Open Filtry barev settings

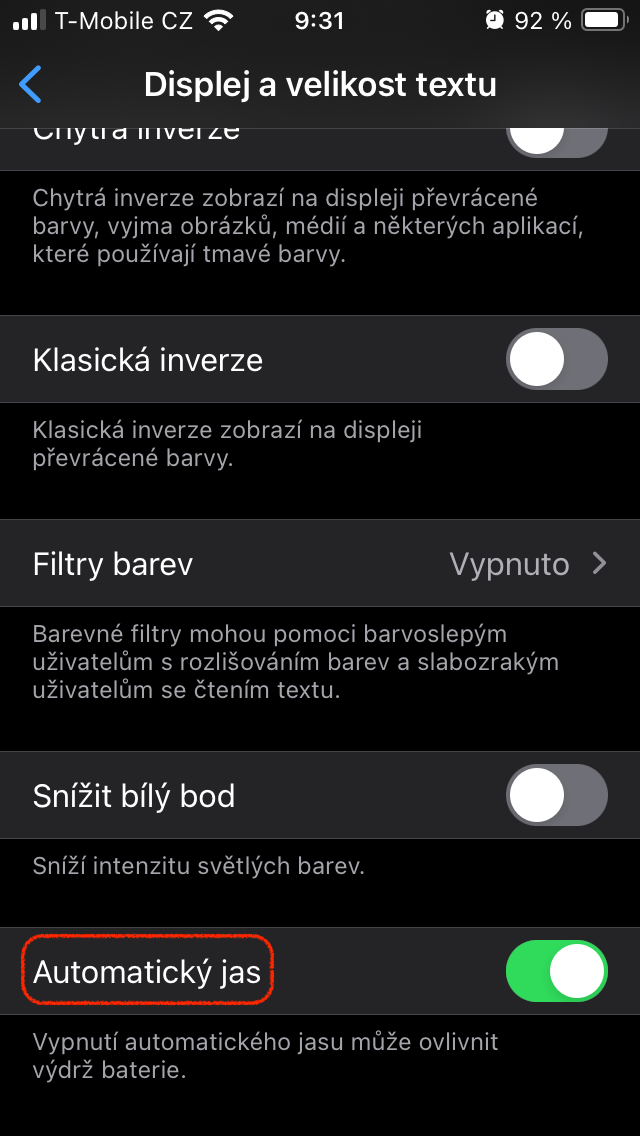[320, 564]
